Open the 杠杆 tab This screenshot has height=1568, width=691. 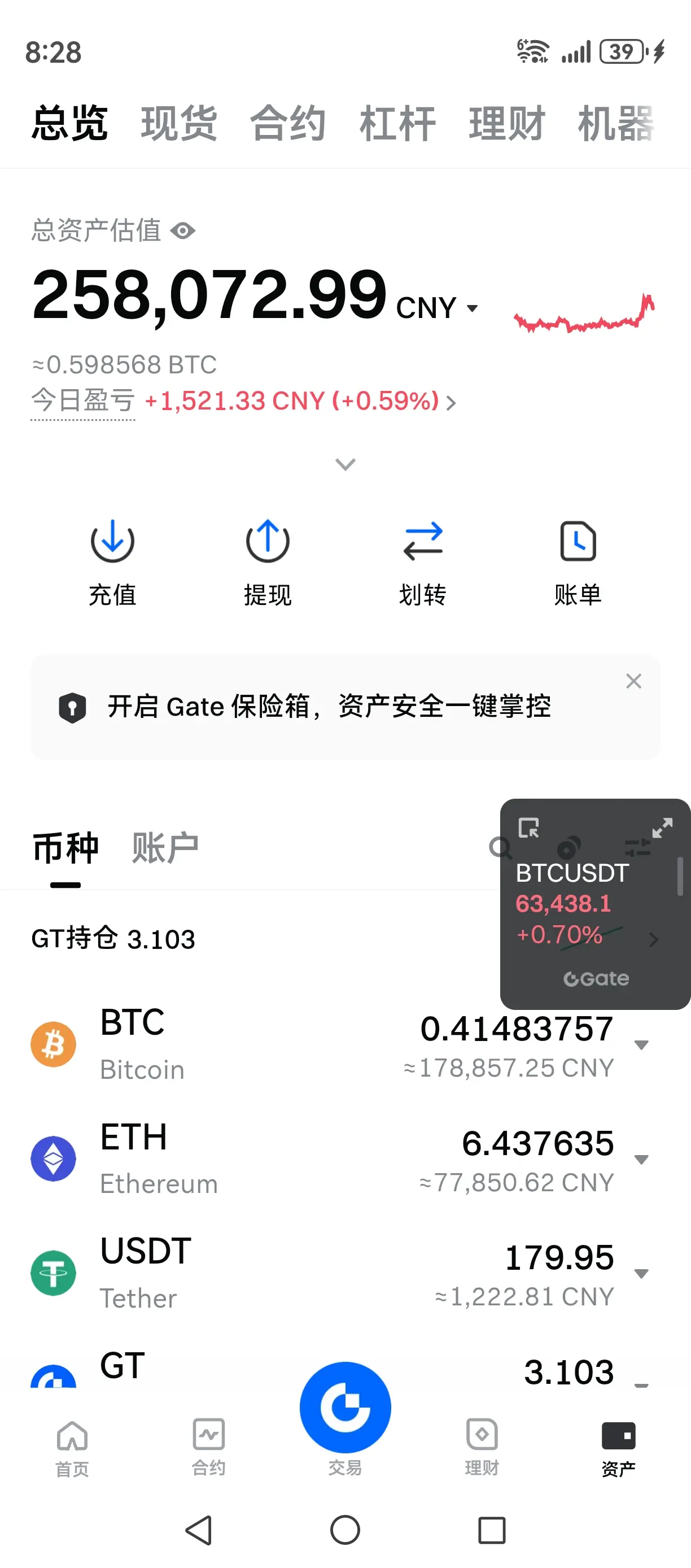pos(397,124)
